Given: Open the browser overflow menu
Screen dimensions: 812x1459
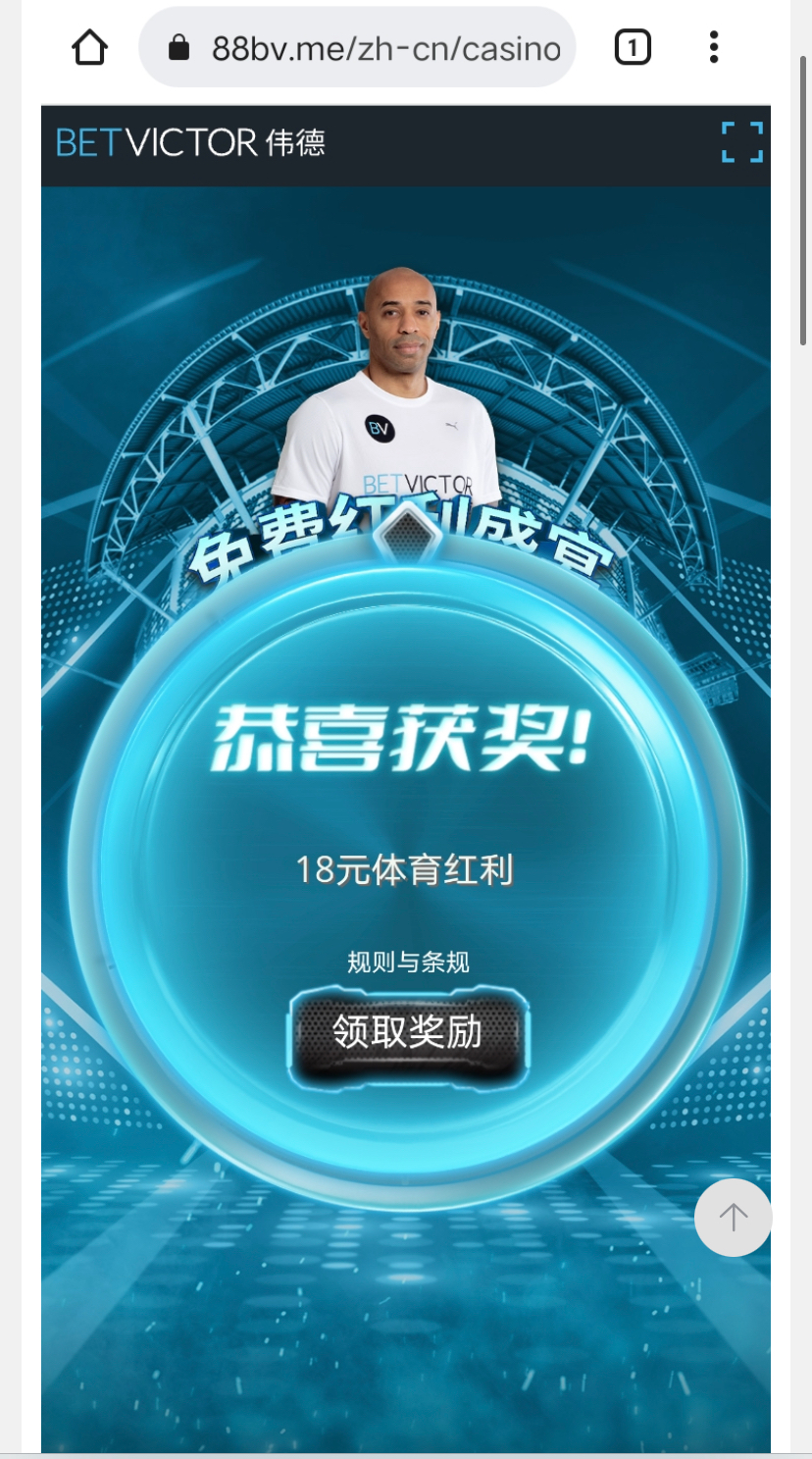Looking at the screenshot, I should click(714, 47).
